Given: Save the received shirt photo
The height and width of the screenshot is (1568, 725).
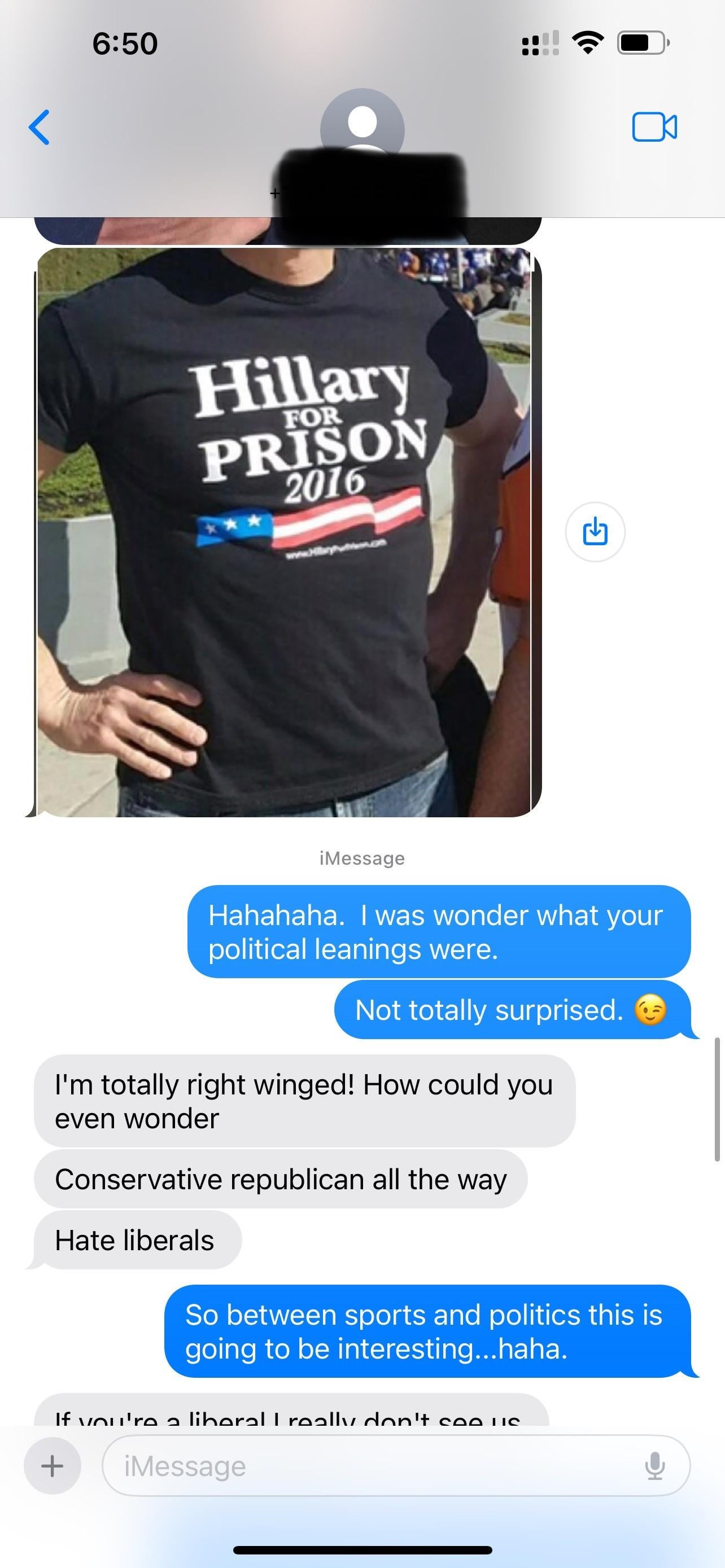Looking at the screenshot, I should pyautogui.click(x=595, y=531).
